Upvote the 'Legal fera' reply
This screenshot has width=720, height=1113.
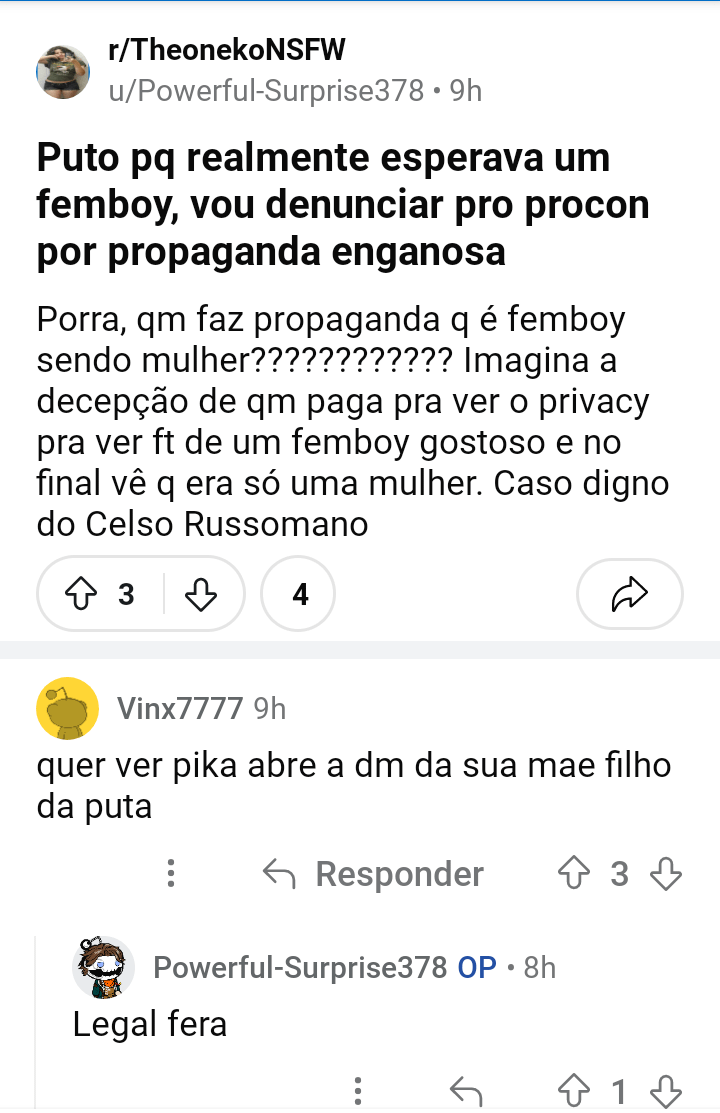point(573,1091)
